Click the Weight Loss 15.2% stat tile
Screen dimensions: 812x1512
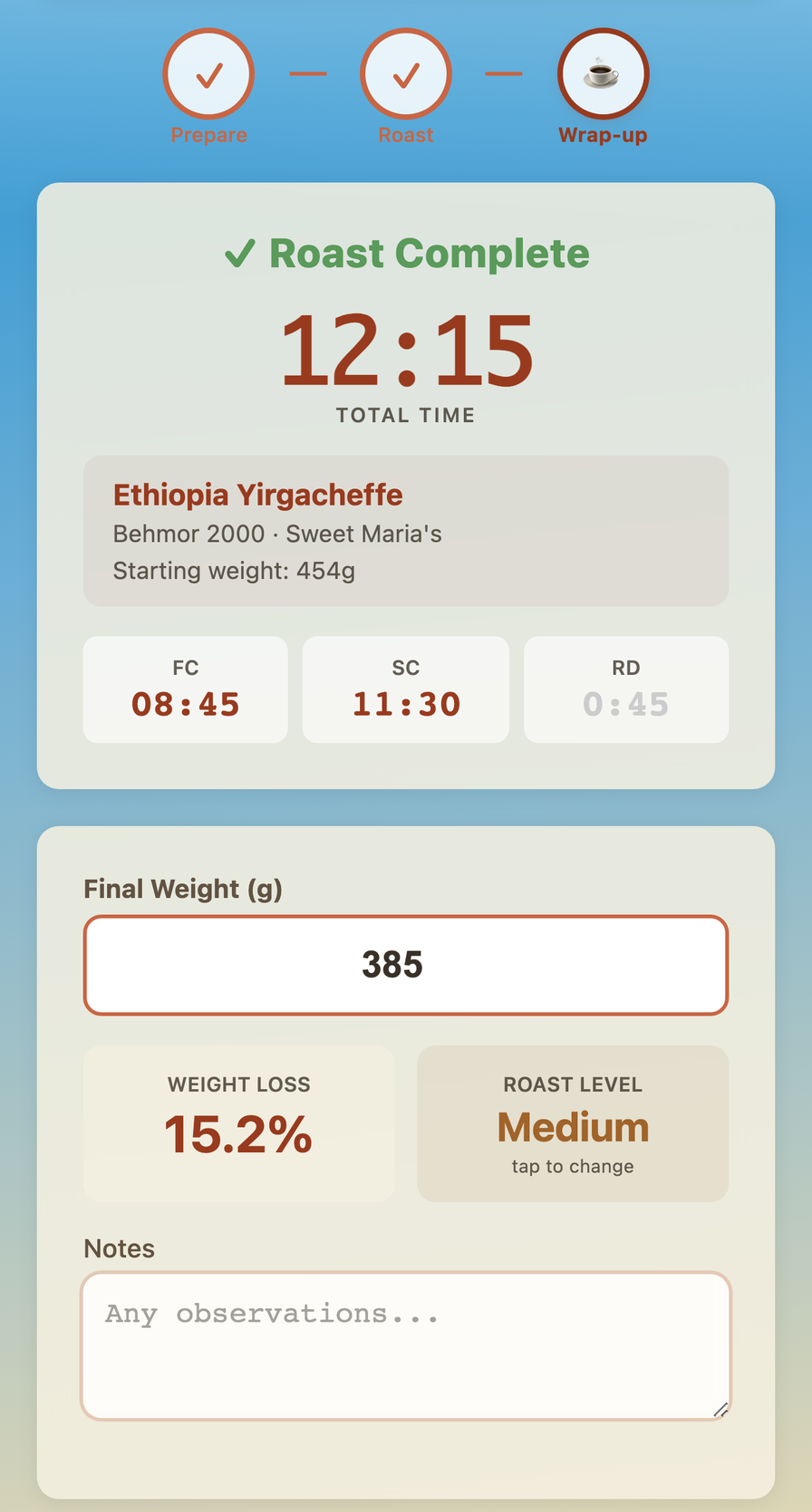238,1123
